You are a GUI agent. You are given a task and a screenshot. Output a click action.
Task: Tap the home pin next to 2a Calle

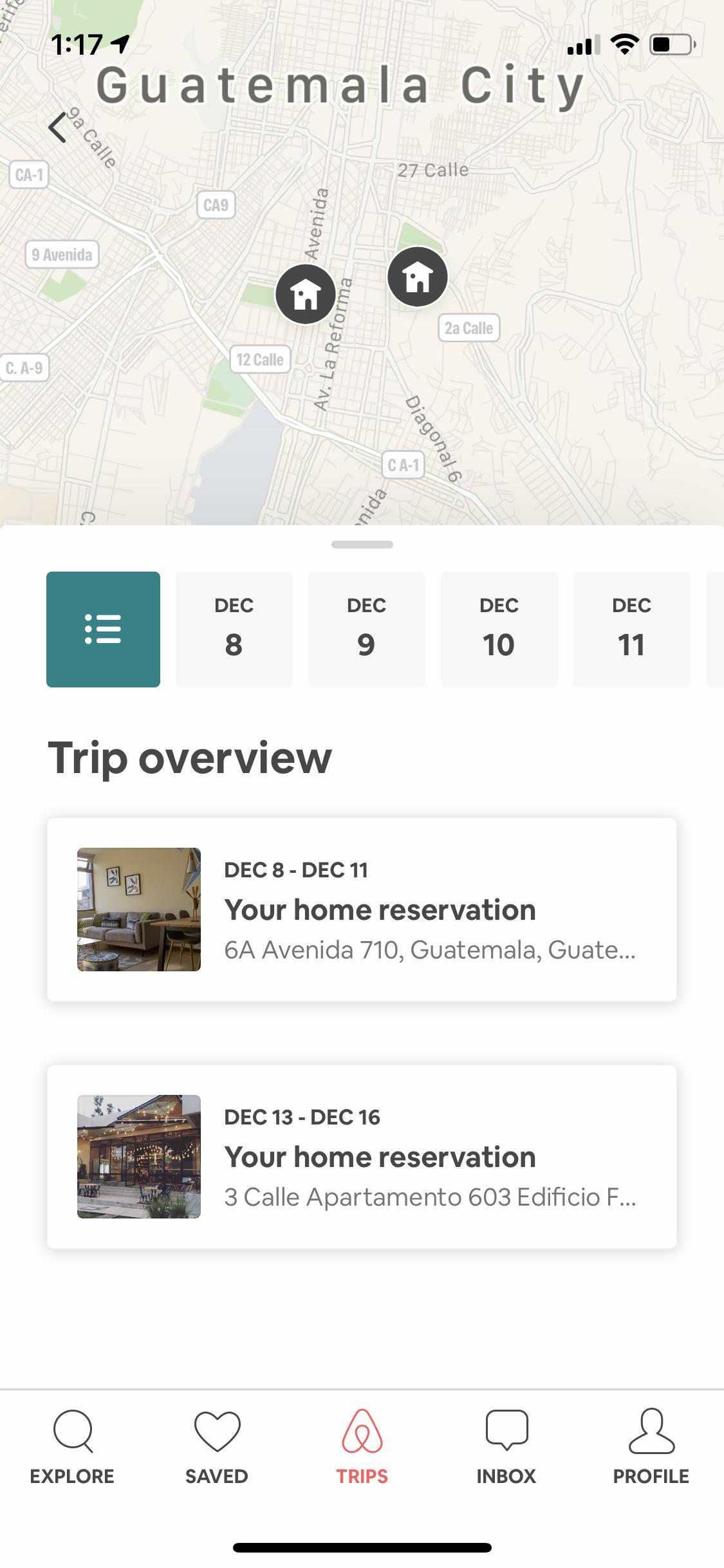418,277
